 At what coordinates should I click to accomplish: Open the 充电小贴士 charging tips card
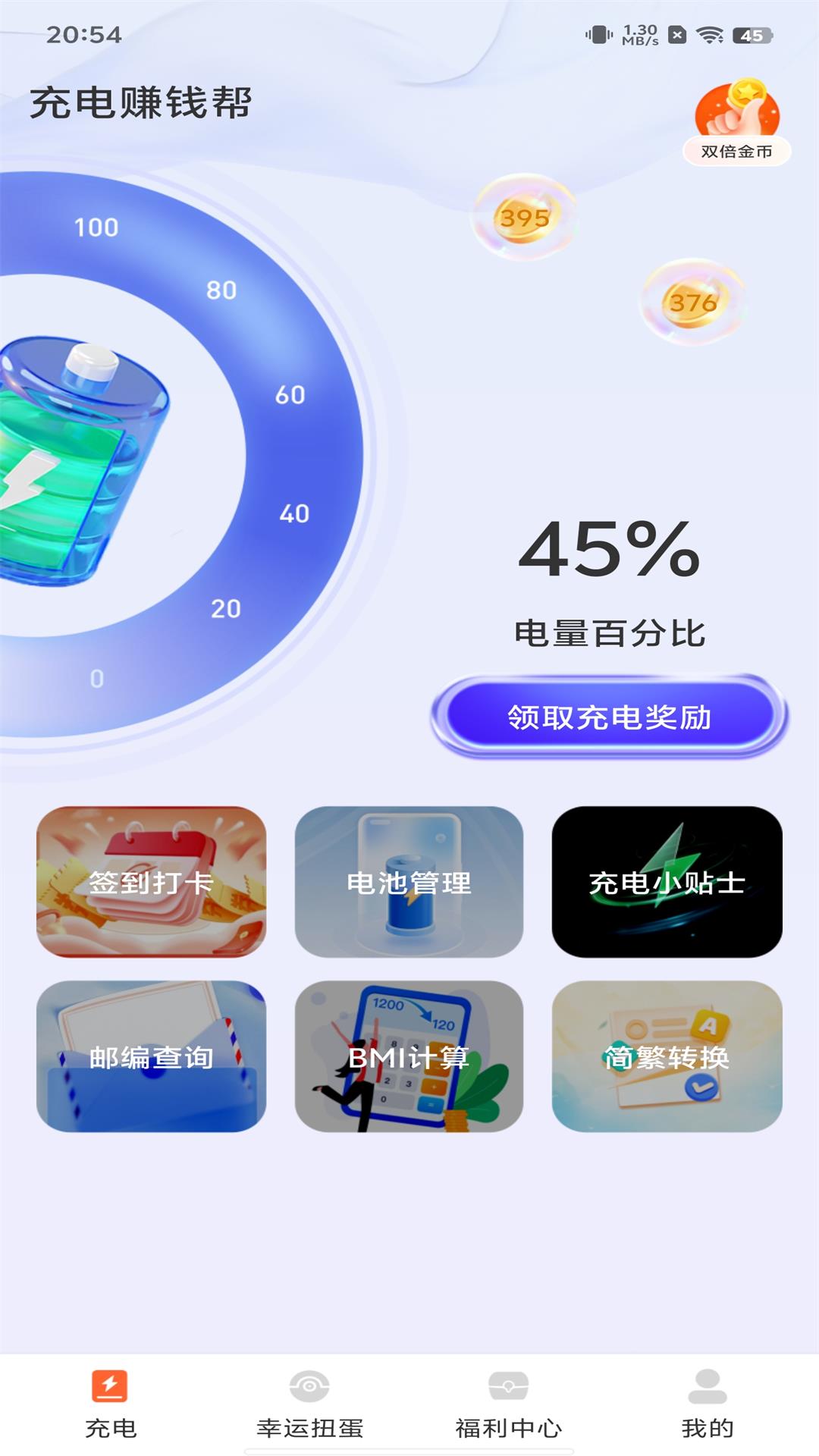click(x=667, y=882)
